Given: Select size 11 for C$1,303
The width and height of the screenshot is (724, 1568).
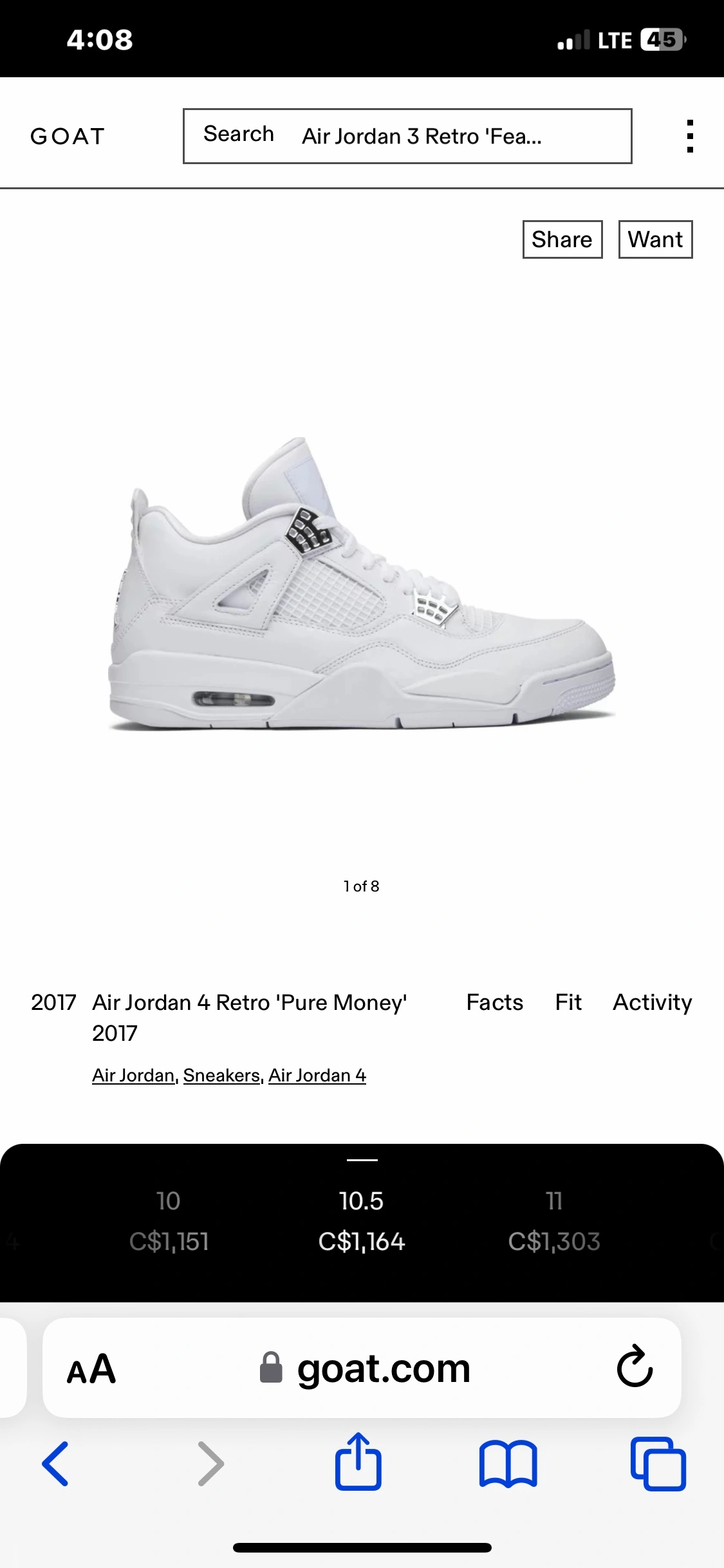Looking at the screenshot, I should (554, 1221).
